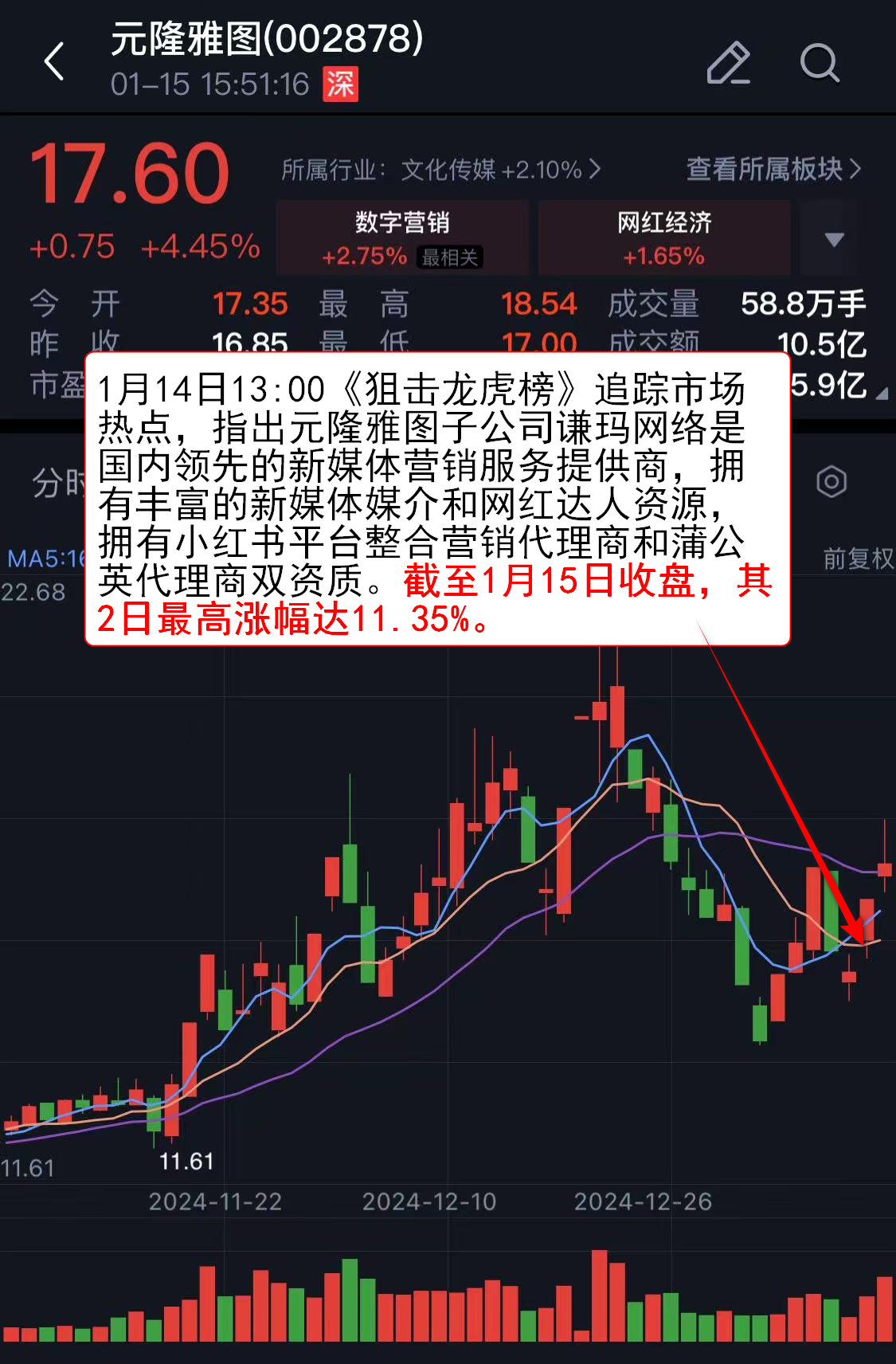Image resolution: width=896 pixels, height=1364 pixels.
Task: Open chart settings hexagon icon
Action: click(831, 481)
